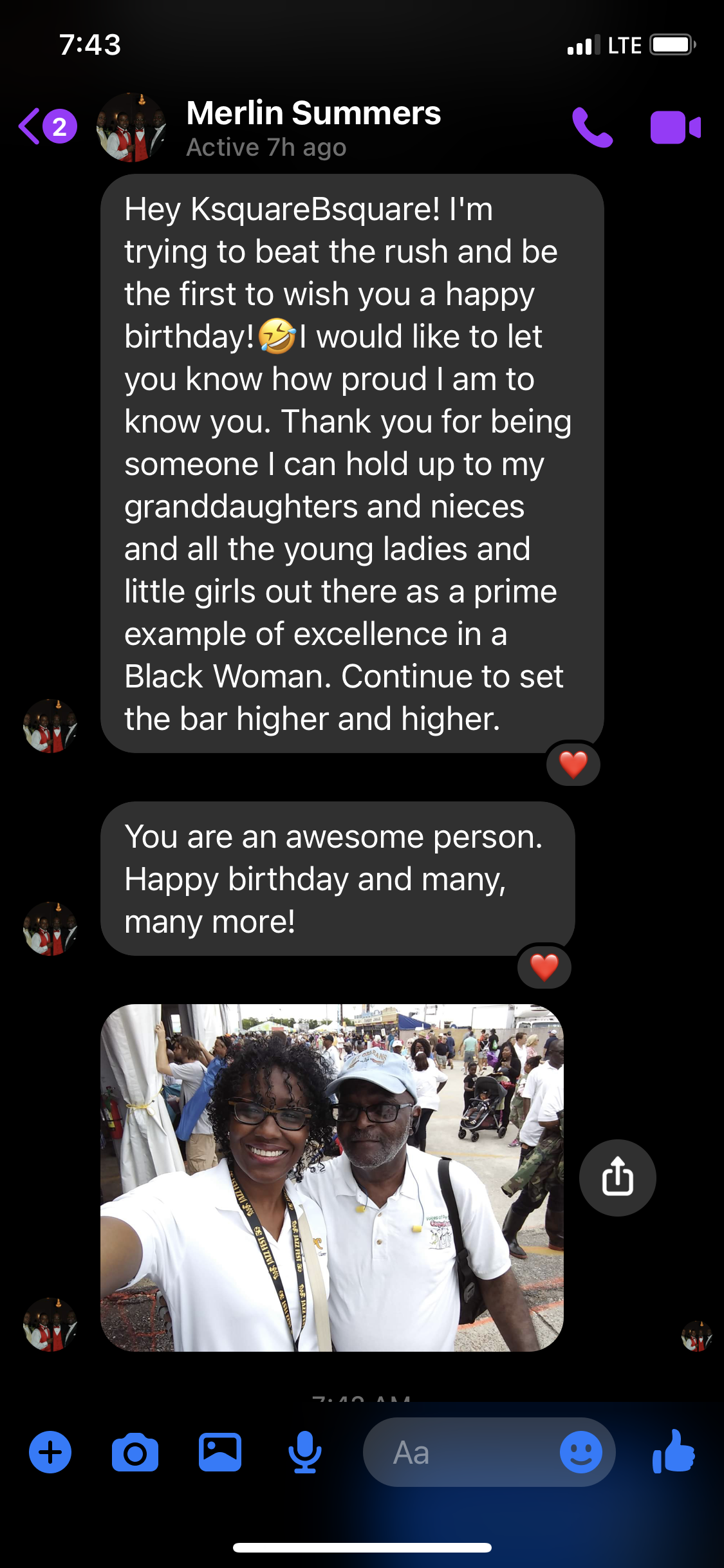Start a video call with Merlin Summers
The height and width of the screenshot is (1568, 724).
(675, 127)
